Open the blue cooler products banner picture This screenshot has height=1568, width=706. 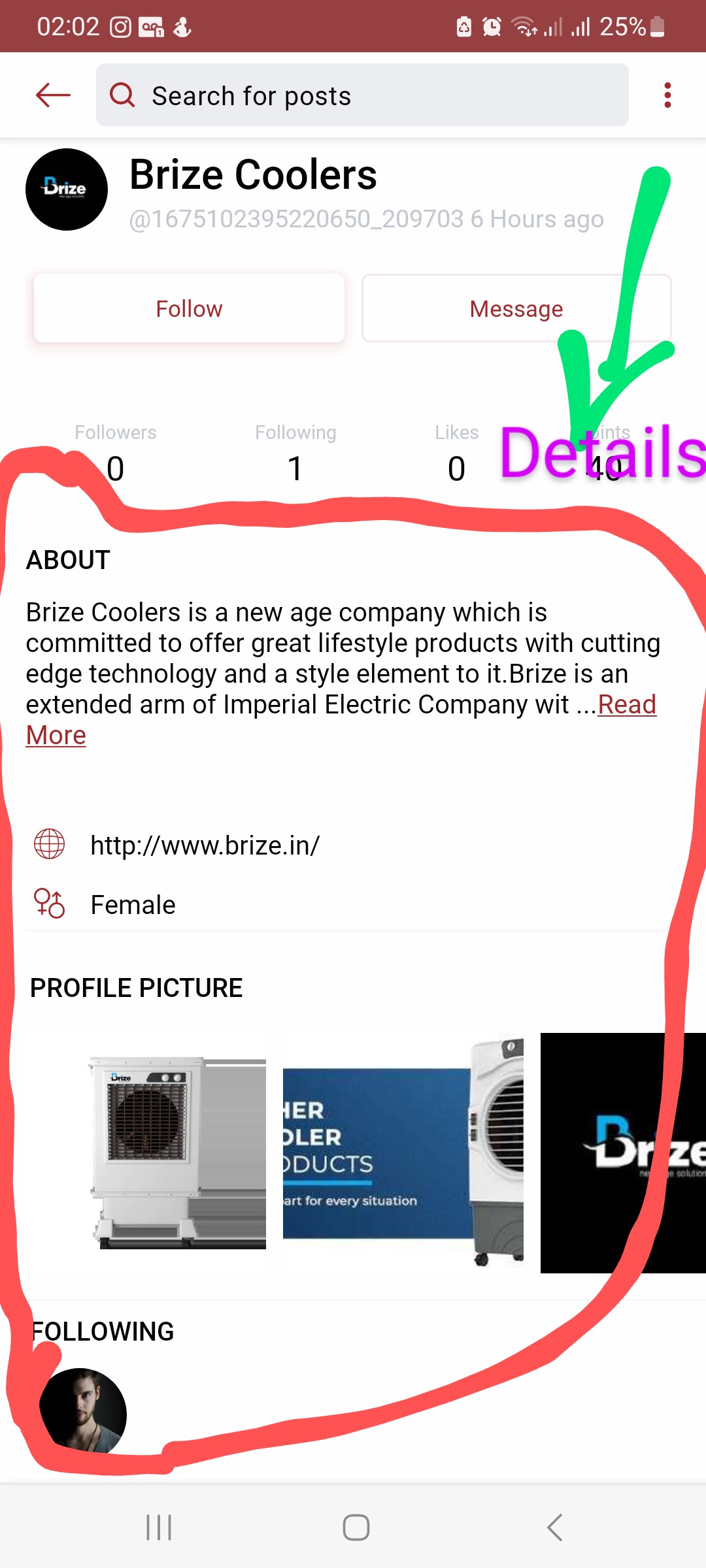pyautogui.click(x=403, y=1152)
